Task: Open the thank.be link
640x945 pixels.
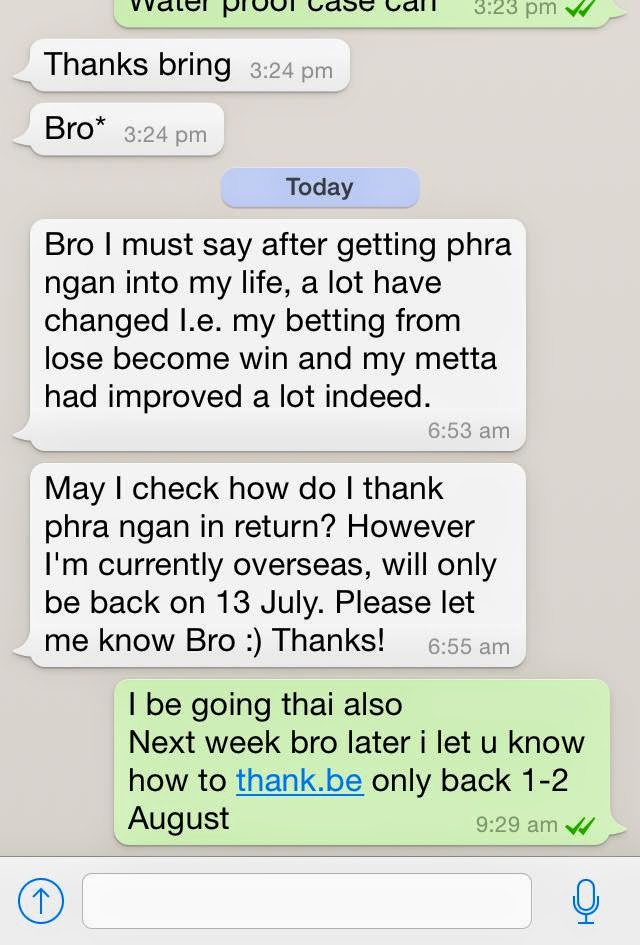Action: click(299, 780)
